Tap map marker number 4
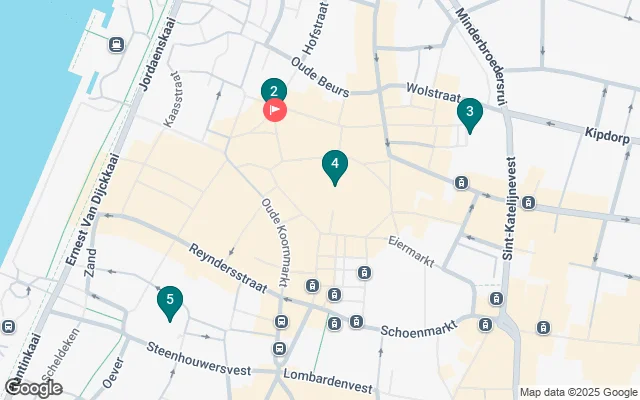Image resolution: width=640 pixels, height=400 pixels. pos(335,165)
